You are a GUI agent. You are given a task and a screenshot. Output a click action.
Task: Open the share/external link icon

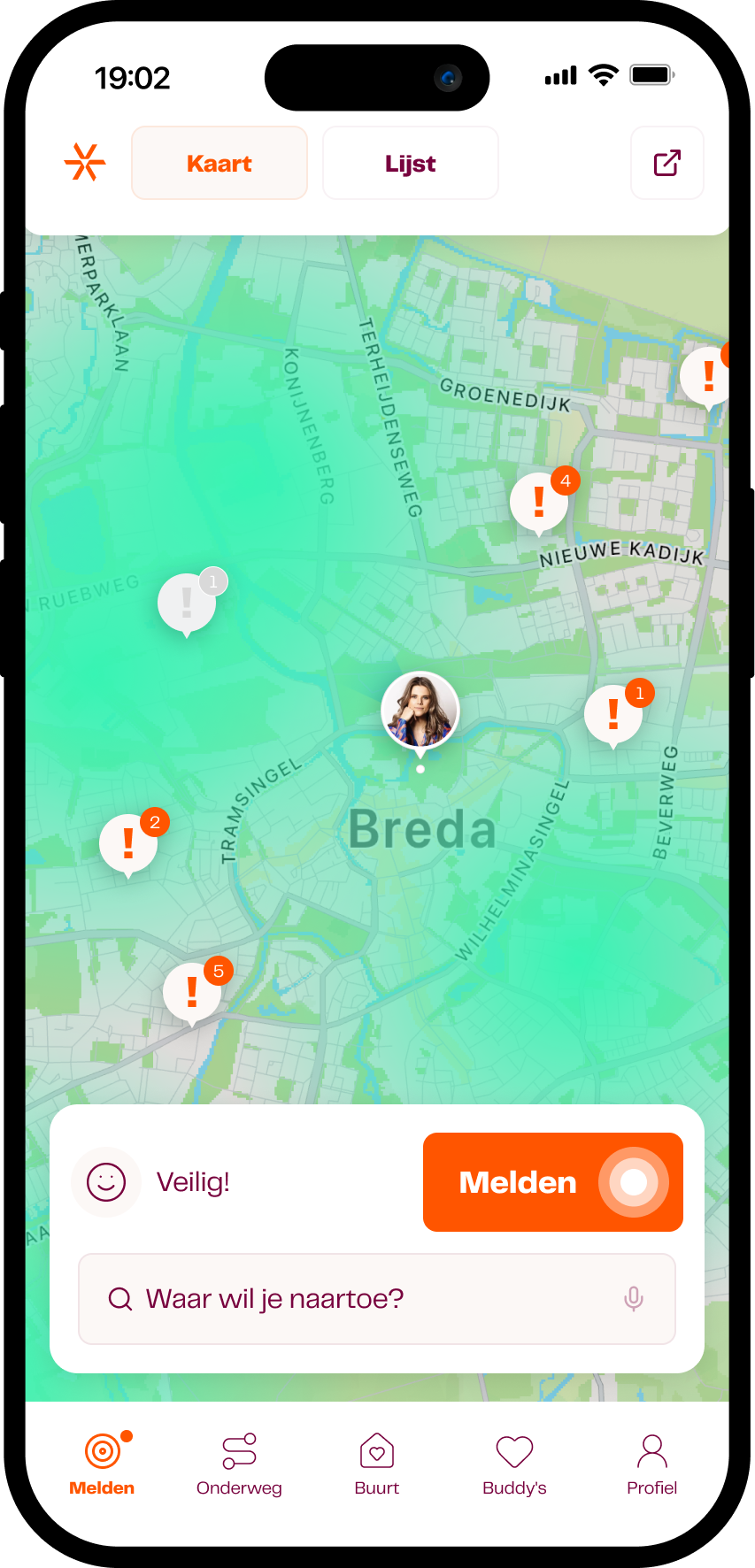tap(666, 164)
